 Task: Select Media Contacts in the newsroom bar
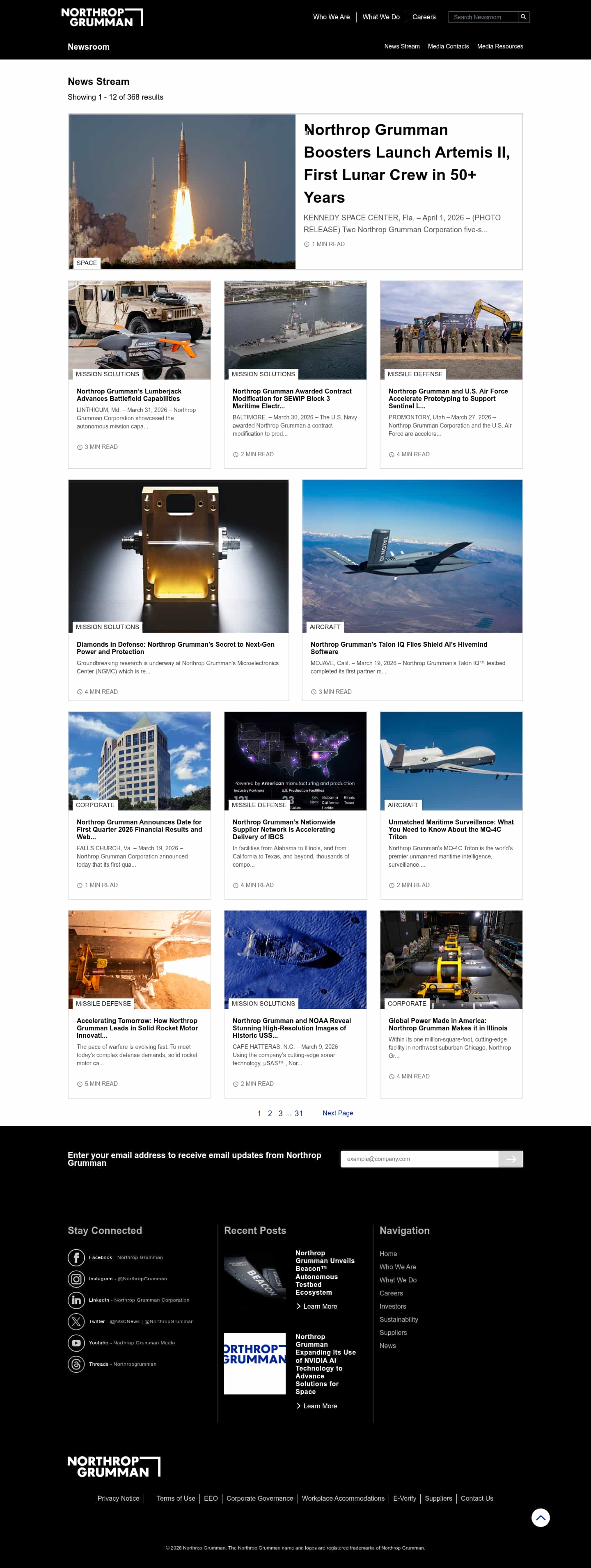(x=449, y=46)
